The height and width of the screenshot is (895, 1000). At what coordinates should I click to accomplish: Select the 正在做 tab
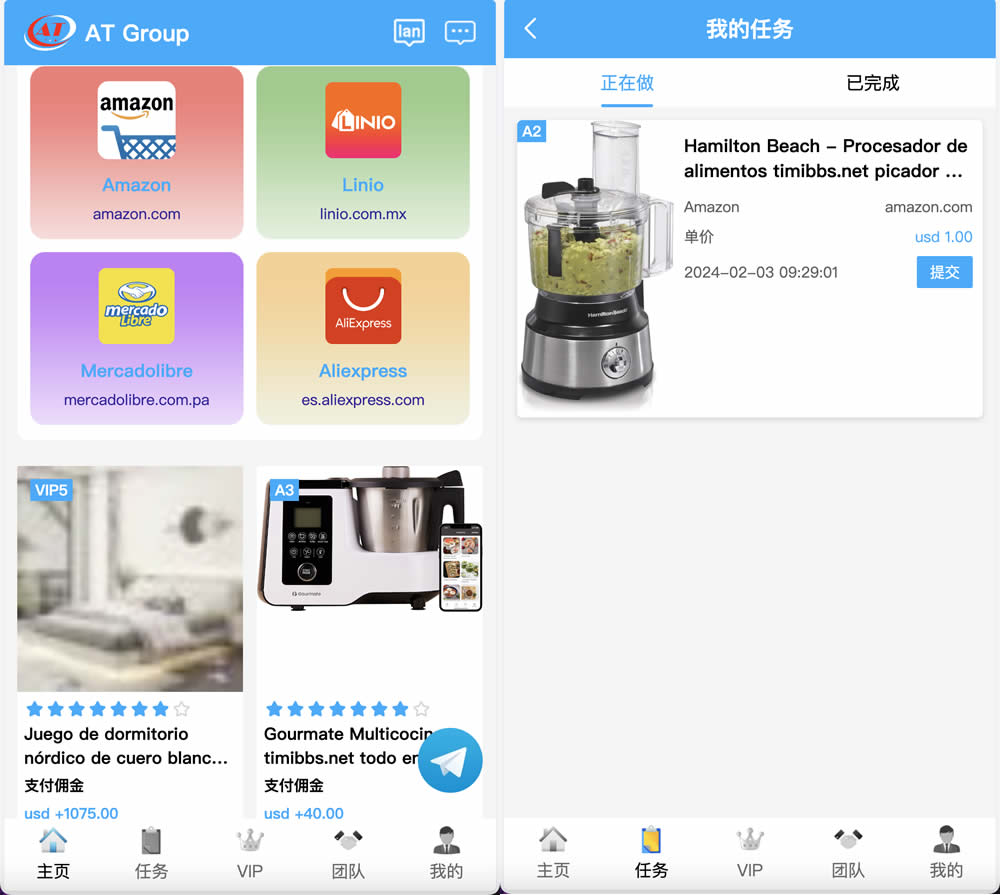pos(627,83)
